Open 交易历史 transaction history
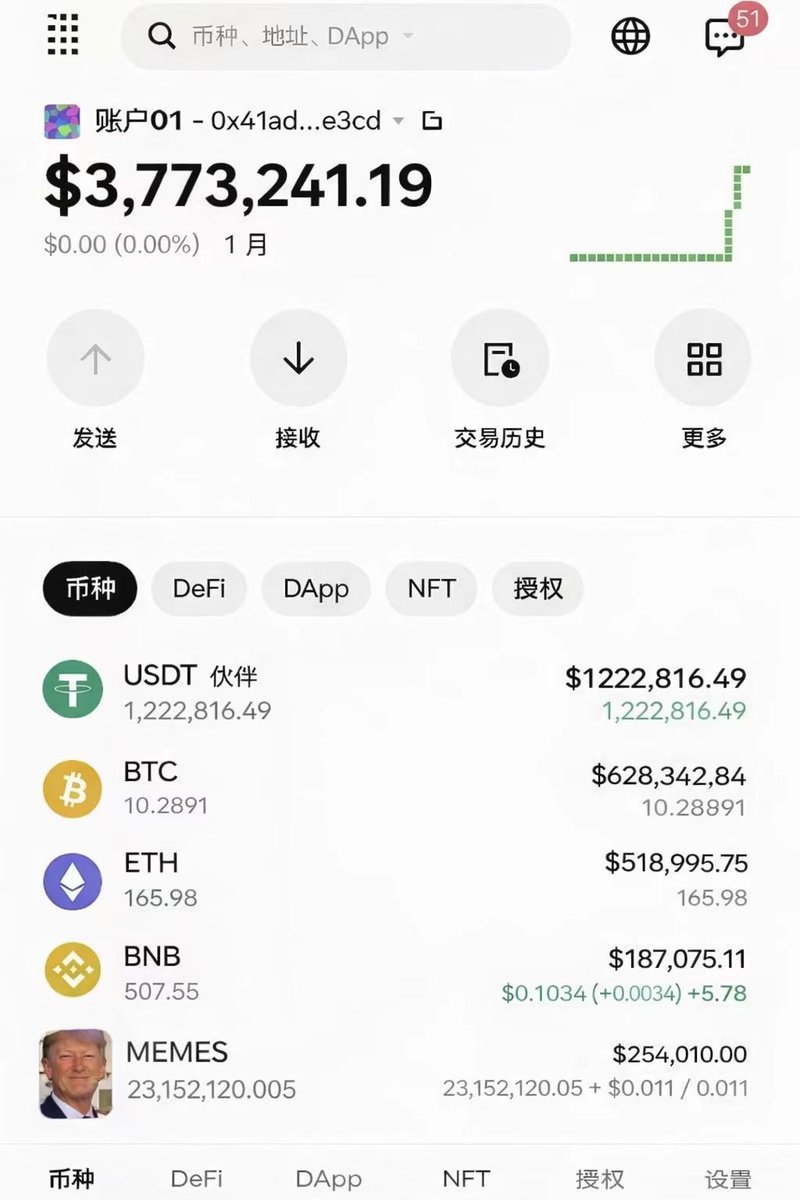This screenshot has height=1200, width=800. pos(500,359)
